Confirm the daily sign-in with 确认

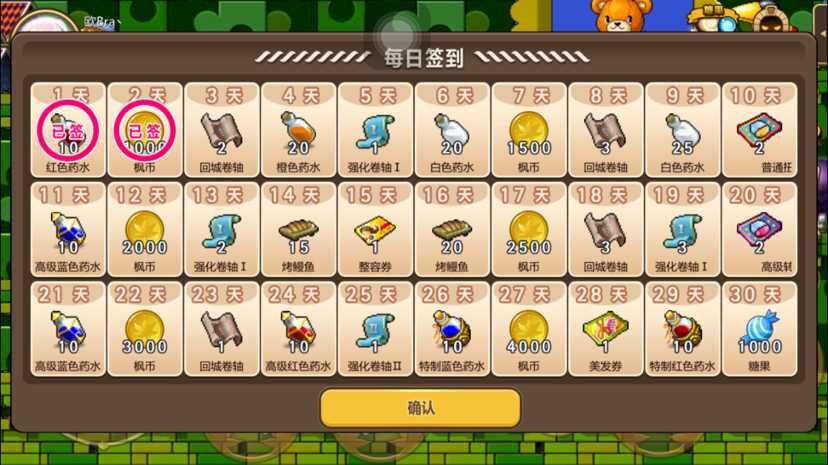(420, 408)
